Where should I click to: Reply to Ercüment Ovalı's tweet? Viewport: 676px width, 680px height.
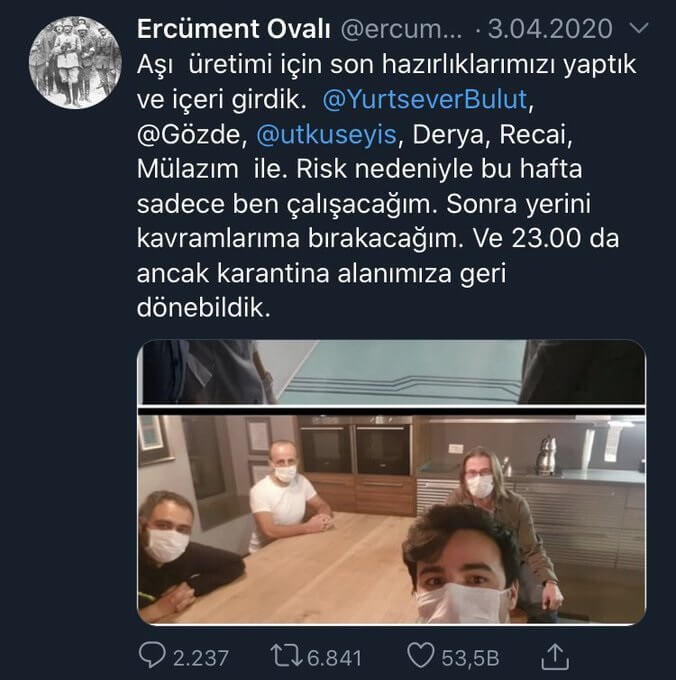click(x=154, y=657)
